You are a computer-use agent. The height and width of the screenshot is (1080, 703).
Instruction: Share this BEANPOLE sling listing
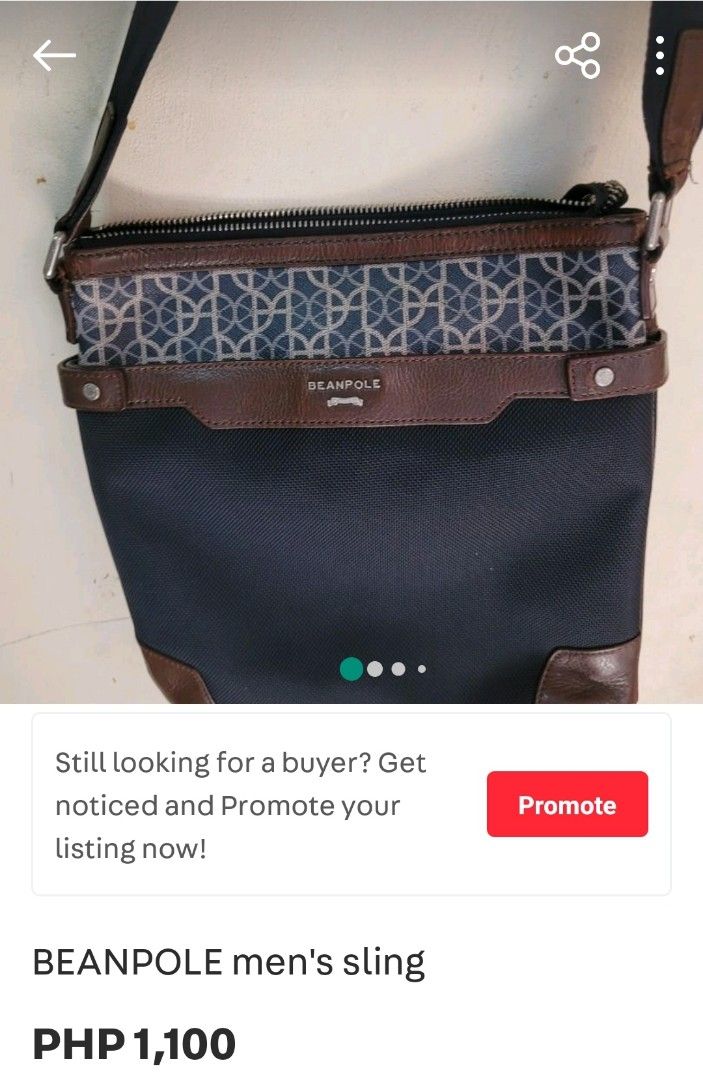point(577,56)
